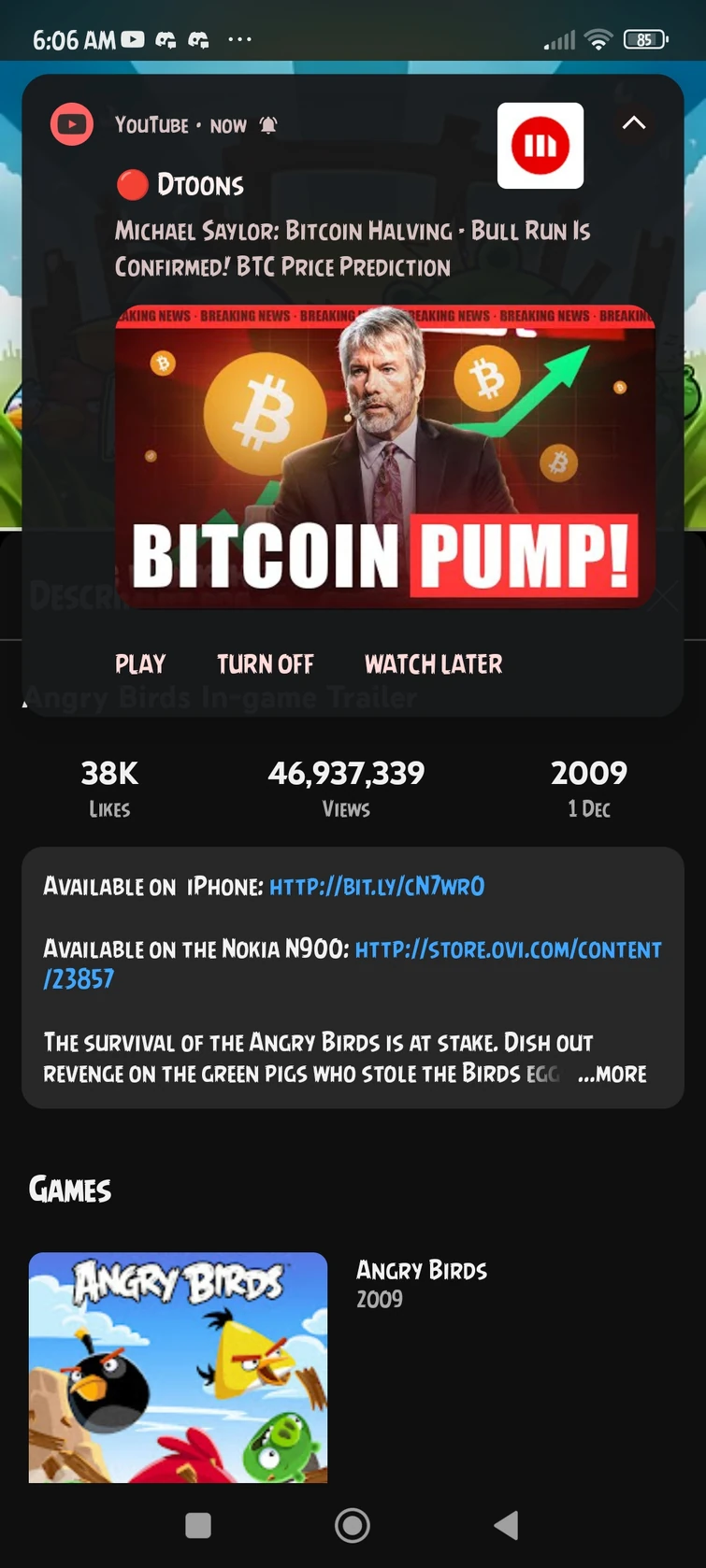Save the Bitcoin video to Watch Later

coord(433,664)
